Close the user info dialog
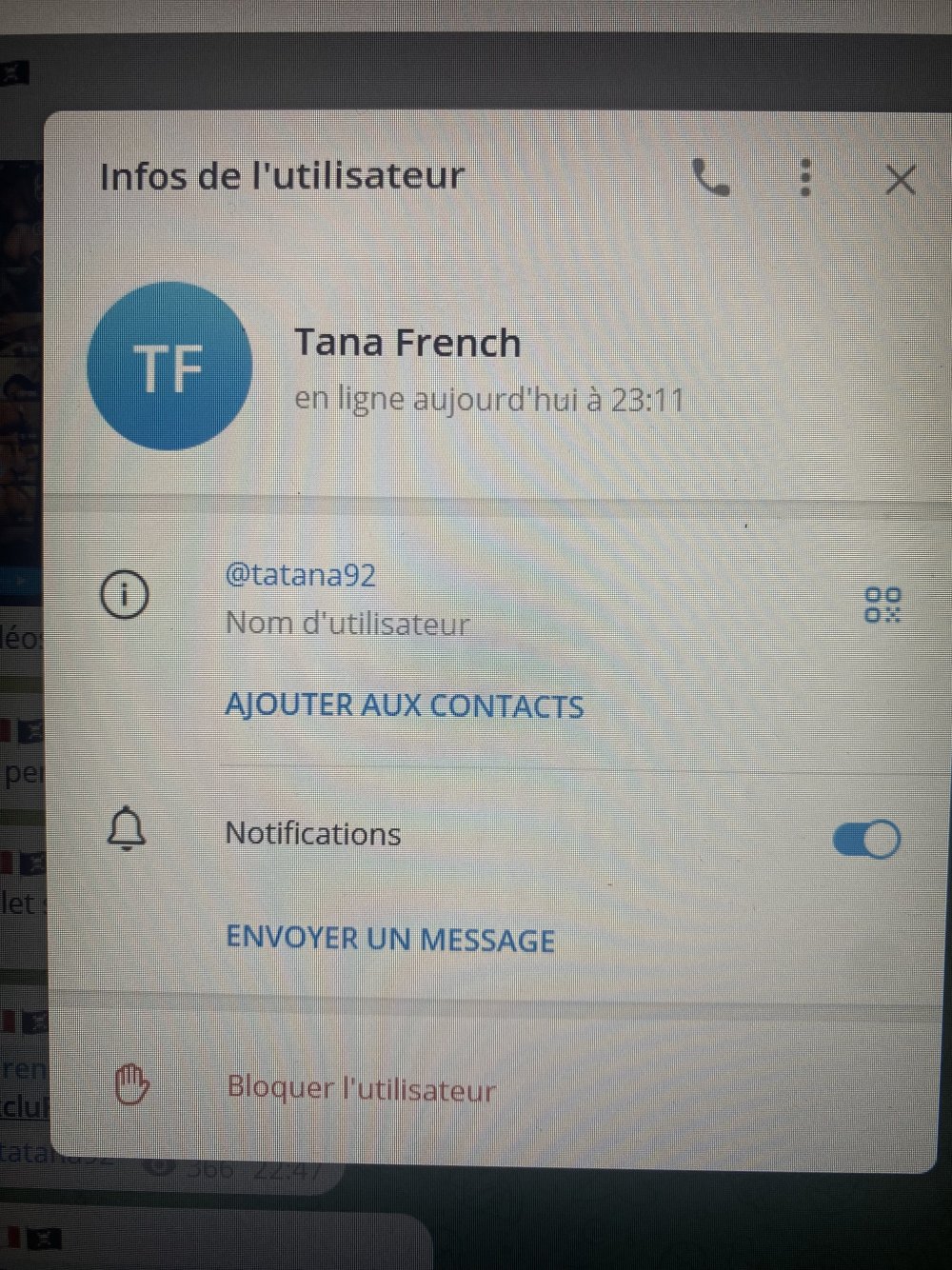Viewport: 952px width, 1270px height. pos(900,179)
